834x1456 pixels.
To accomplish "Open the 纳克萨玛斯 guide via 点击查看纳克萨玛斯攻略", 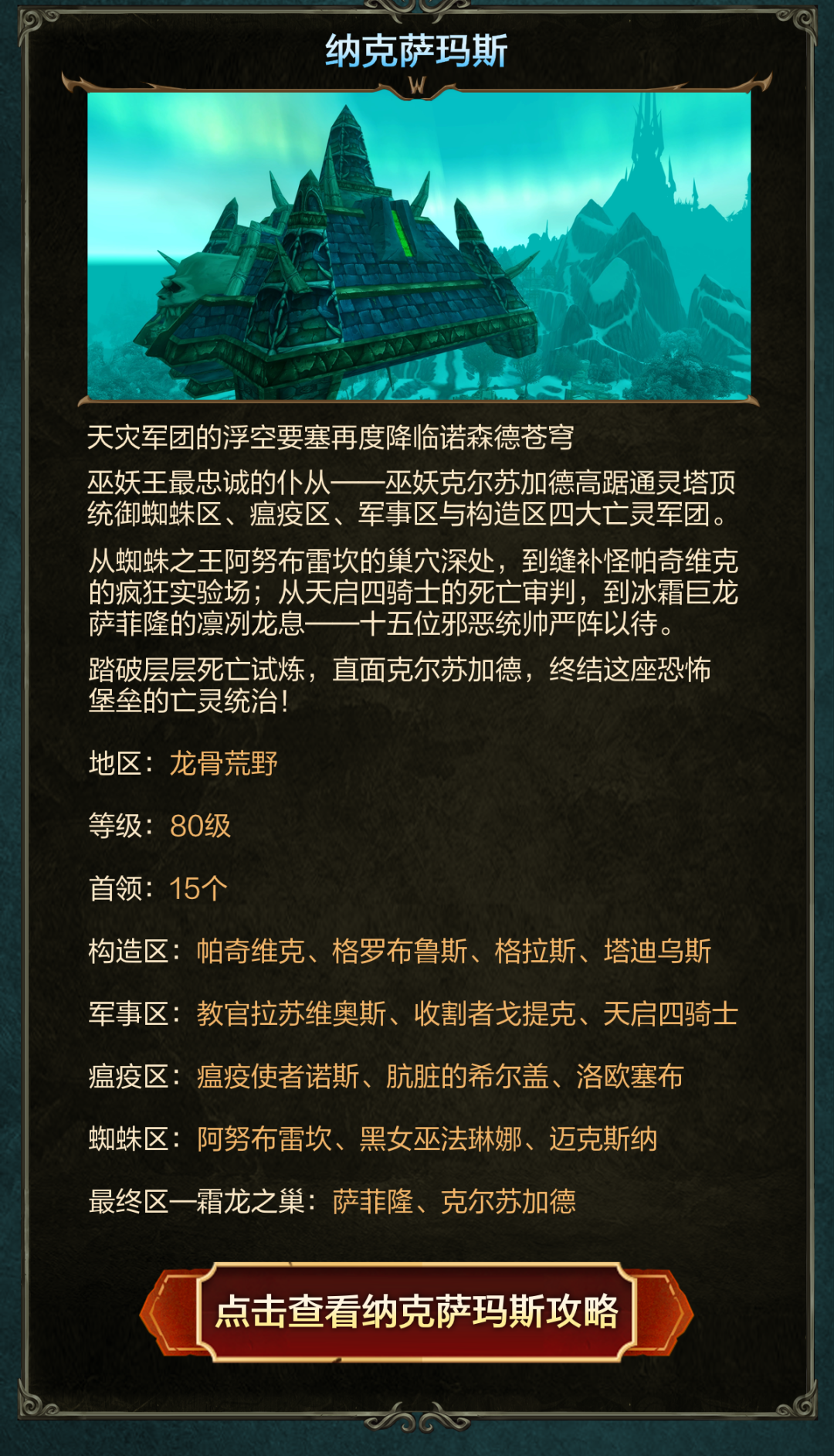I will point(416,1312).
